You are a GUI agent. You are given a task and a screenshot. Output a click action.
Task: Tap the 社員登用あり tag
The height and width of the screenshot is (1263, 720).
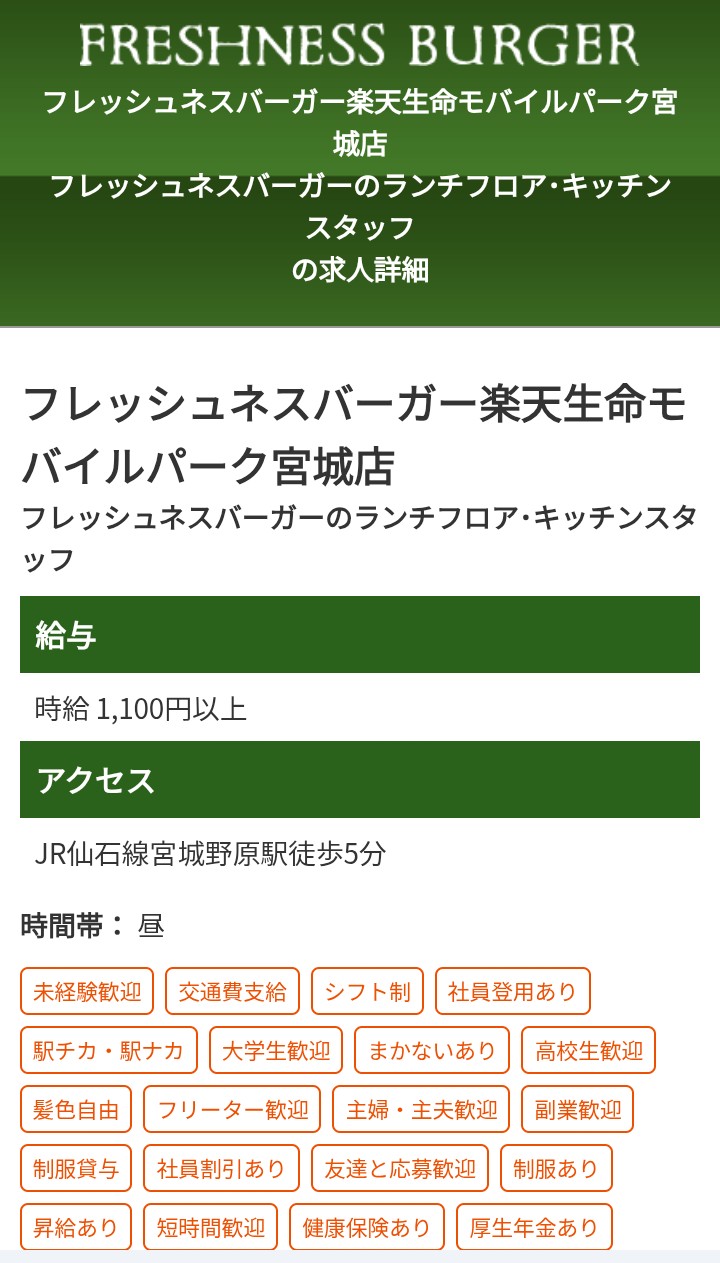512,991
